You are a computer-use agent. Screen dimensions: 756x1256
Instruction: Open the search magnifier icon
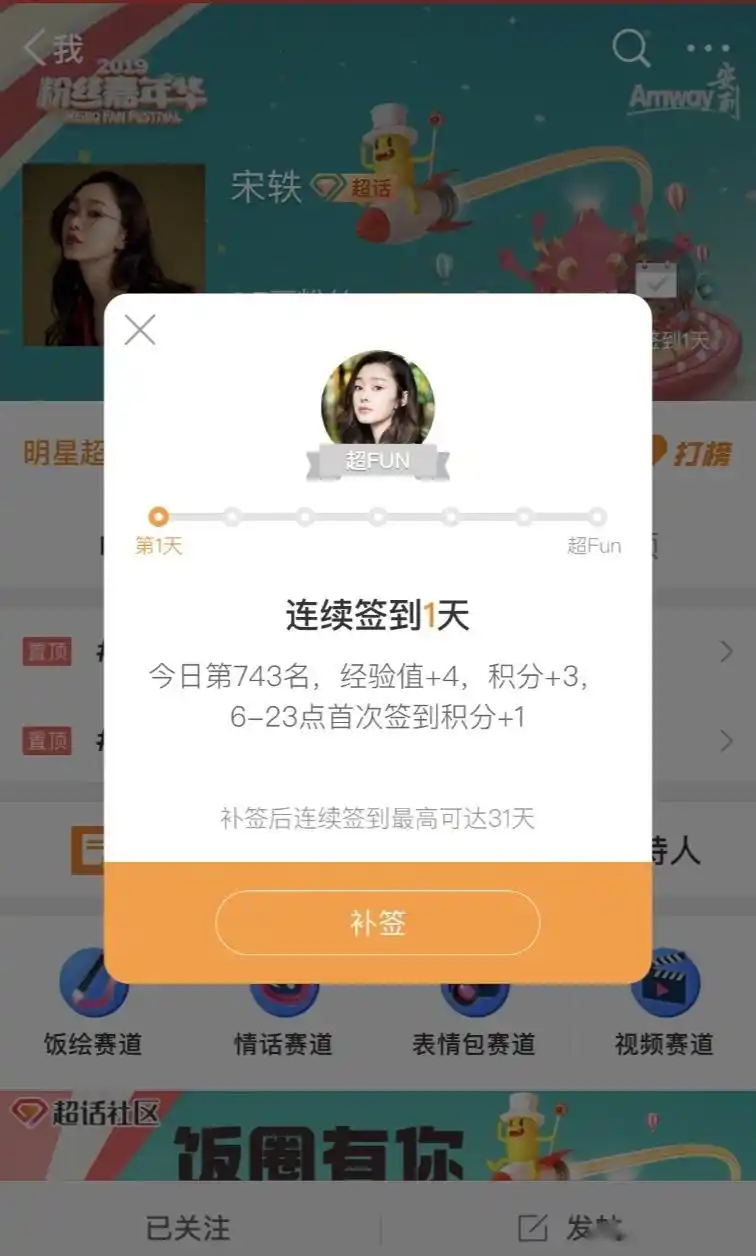pos(631,46)
